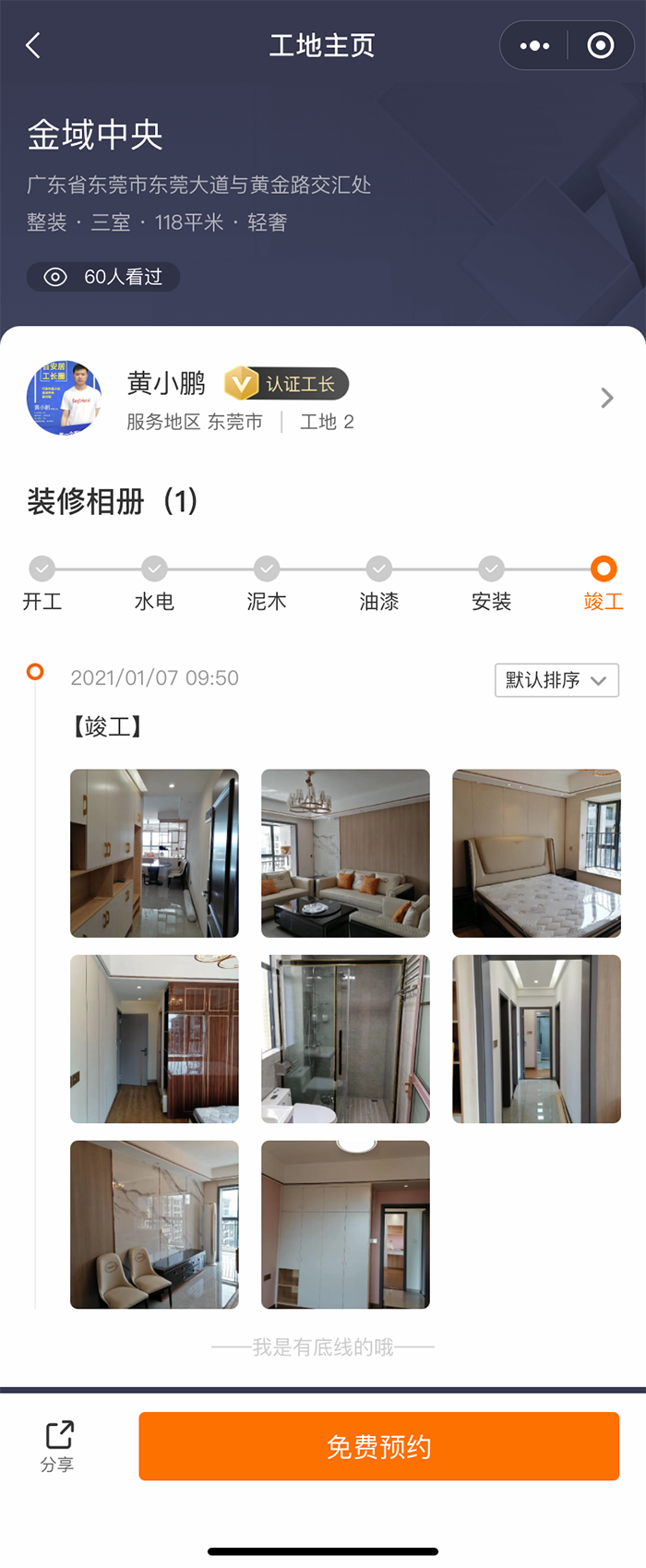The image size is (646, 1568).
Task: Close the mini program with the circle button
Action: click(600, 45)
